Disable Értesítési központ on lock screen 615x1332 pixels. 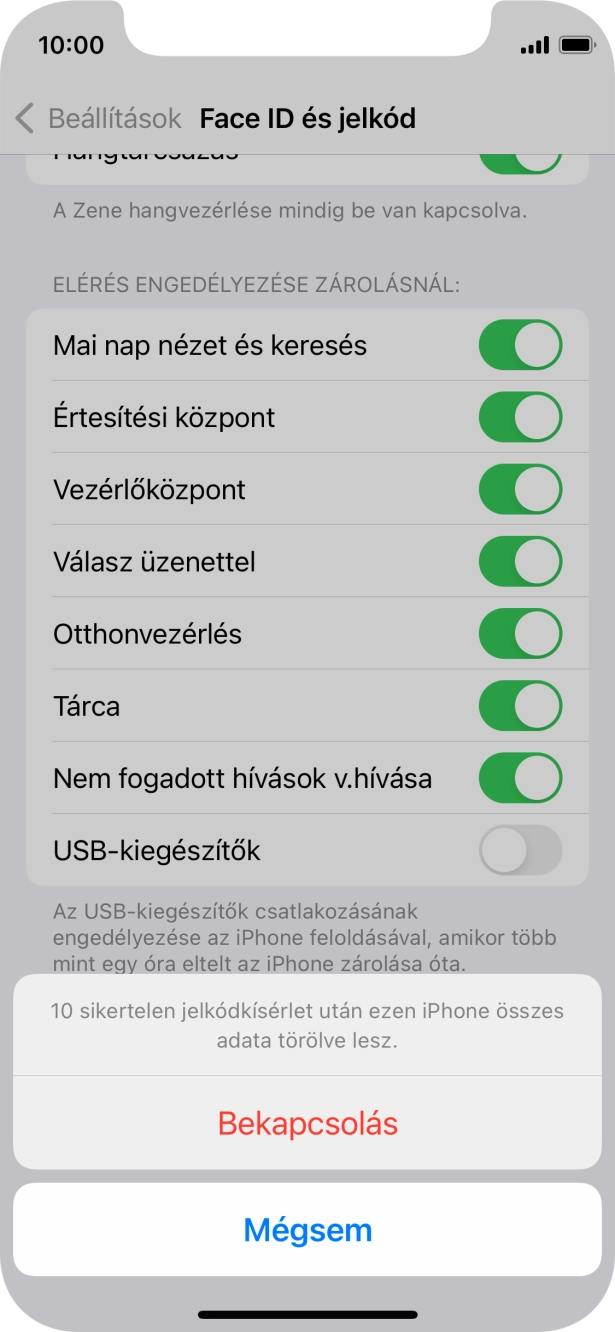pos(520,418)
